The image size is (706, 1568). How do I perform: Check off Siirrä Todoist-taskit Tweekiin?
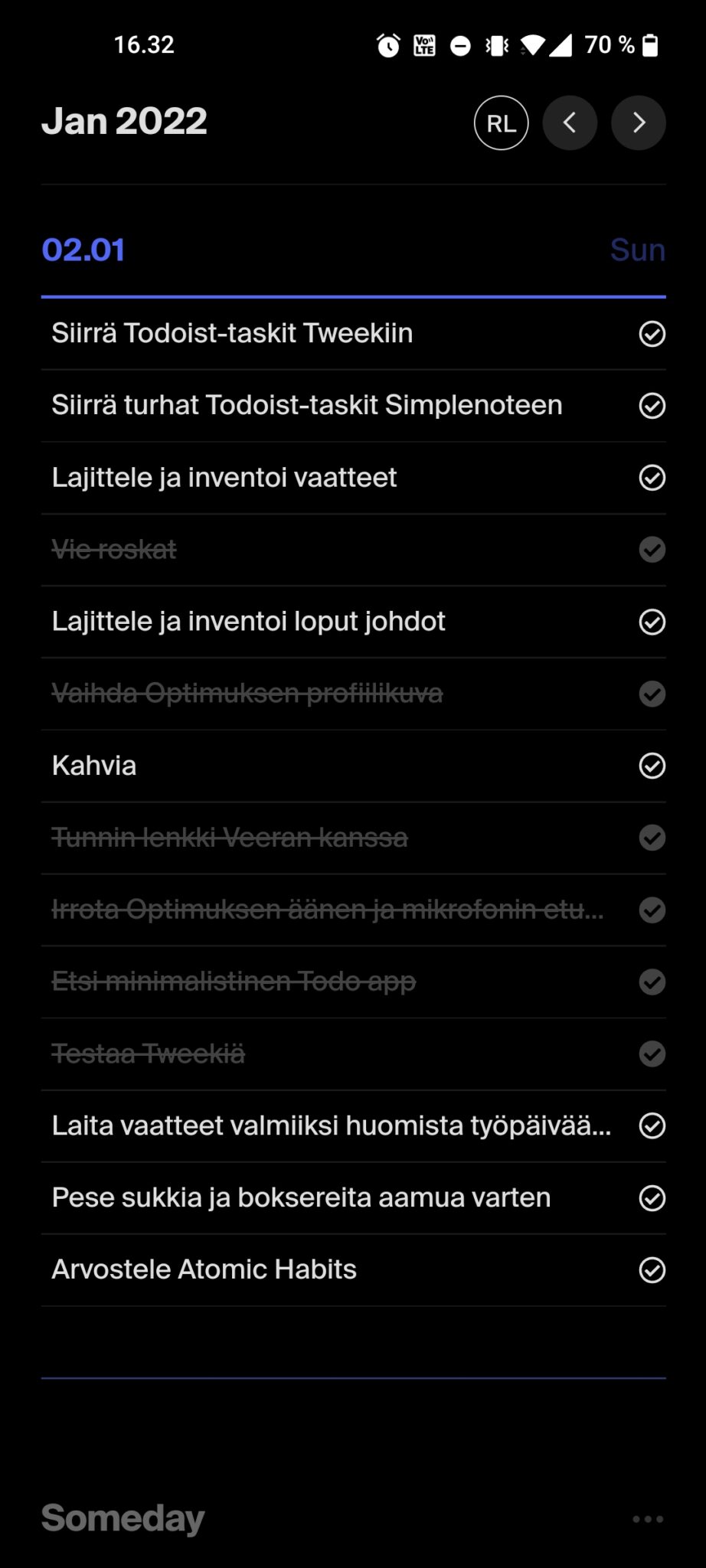click(652, 334)
